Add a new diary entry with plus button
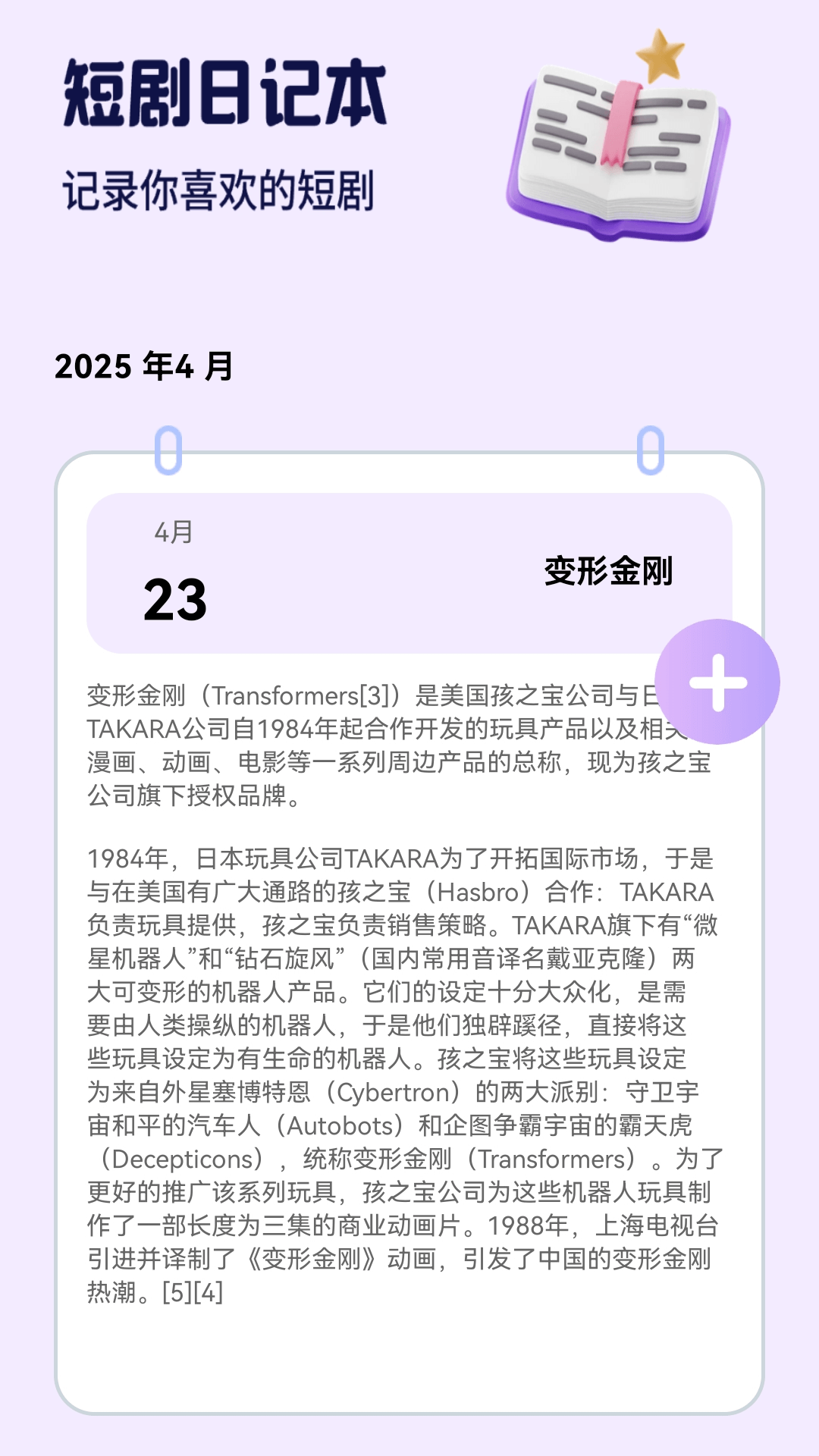 point(717,682)
